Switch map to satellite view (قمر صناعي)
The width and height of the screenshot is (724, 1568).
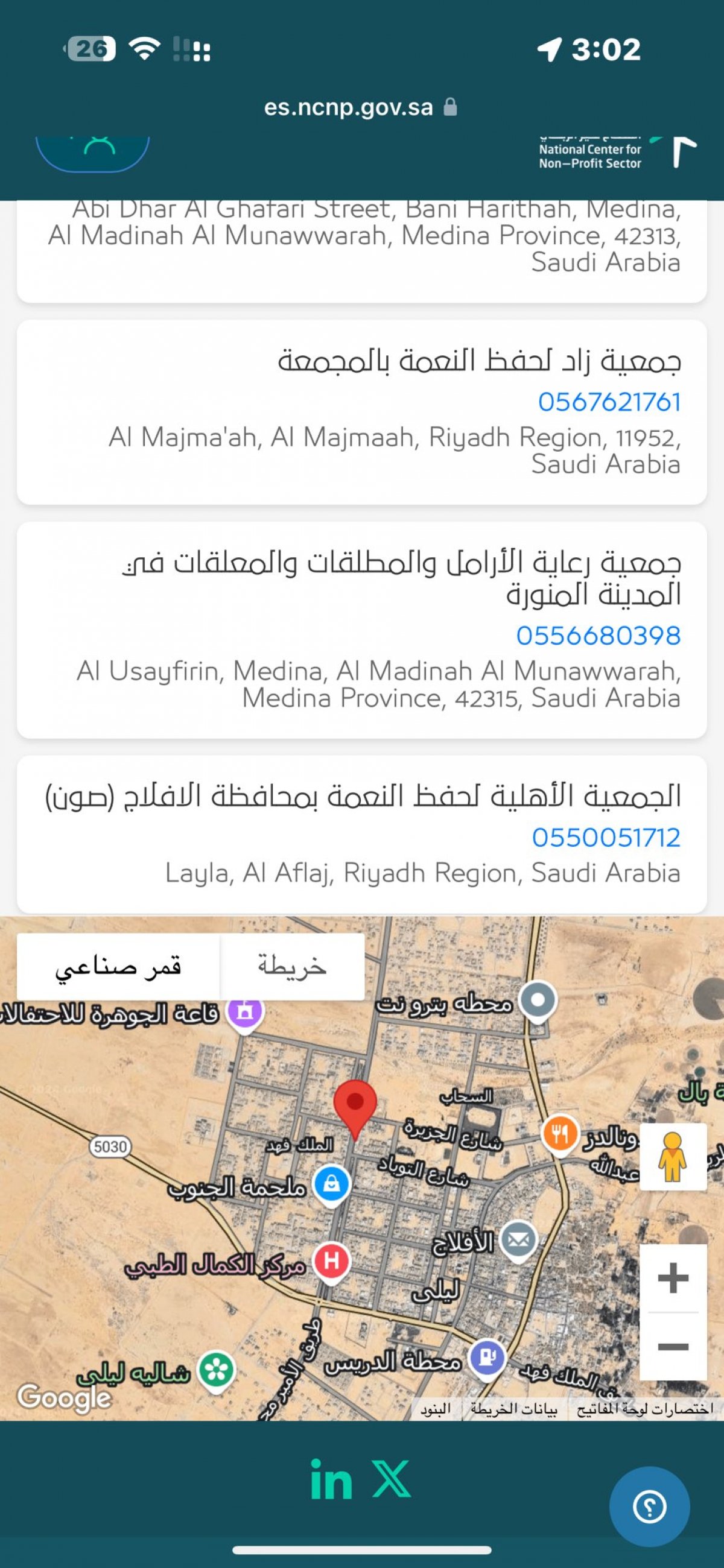[118, 967]
